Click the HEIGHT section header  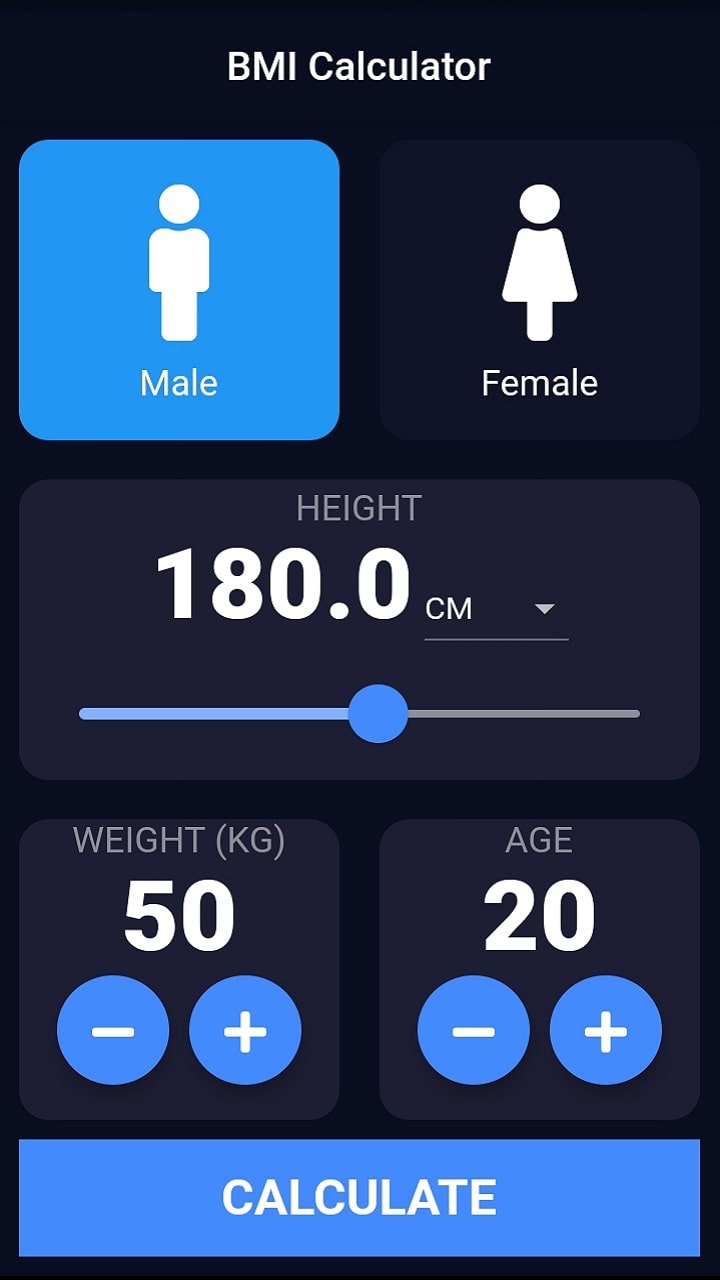[x=360, y=508]
